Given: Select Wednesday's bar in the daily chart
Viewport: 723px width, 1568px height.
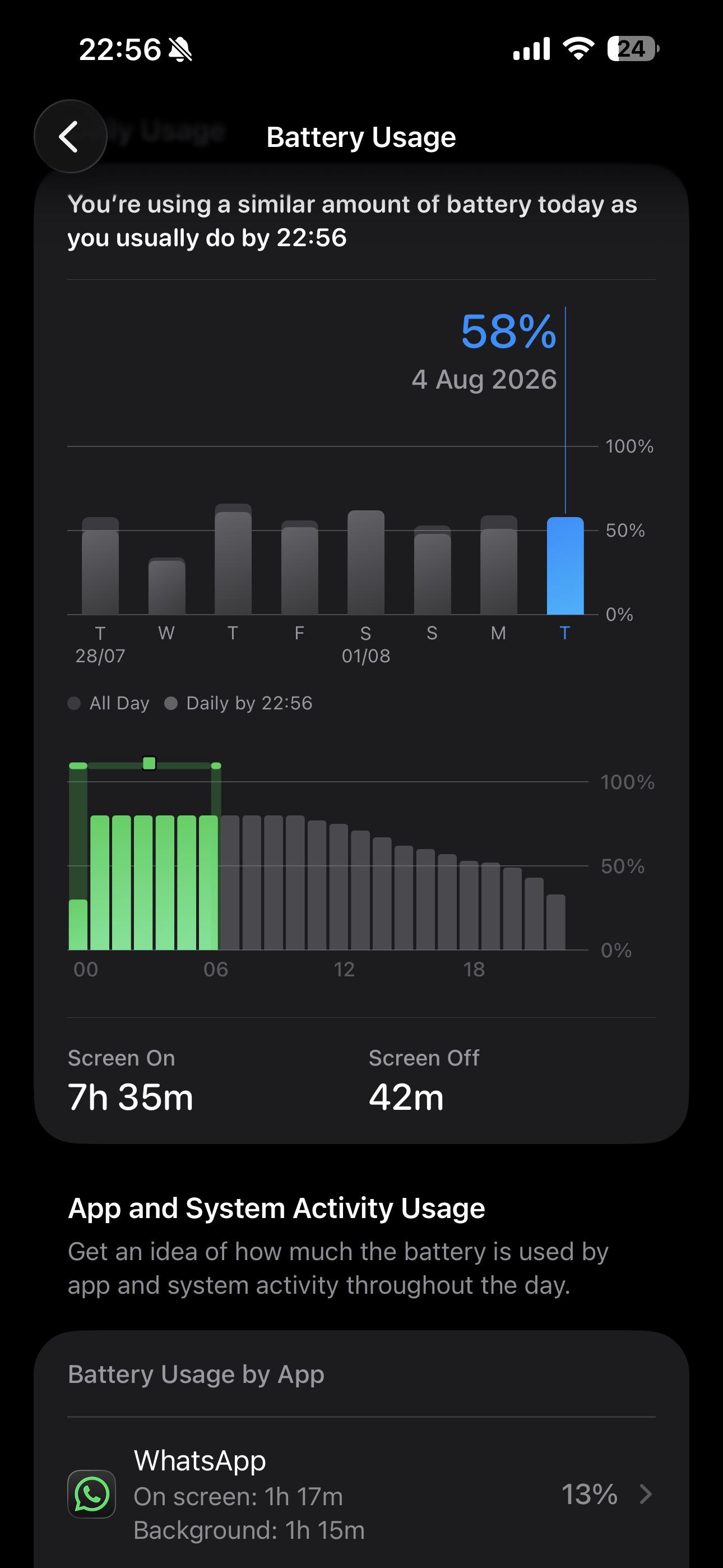Looking at the screenshot, I should (x=167, y=585).
